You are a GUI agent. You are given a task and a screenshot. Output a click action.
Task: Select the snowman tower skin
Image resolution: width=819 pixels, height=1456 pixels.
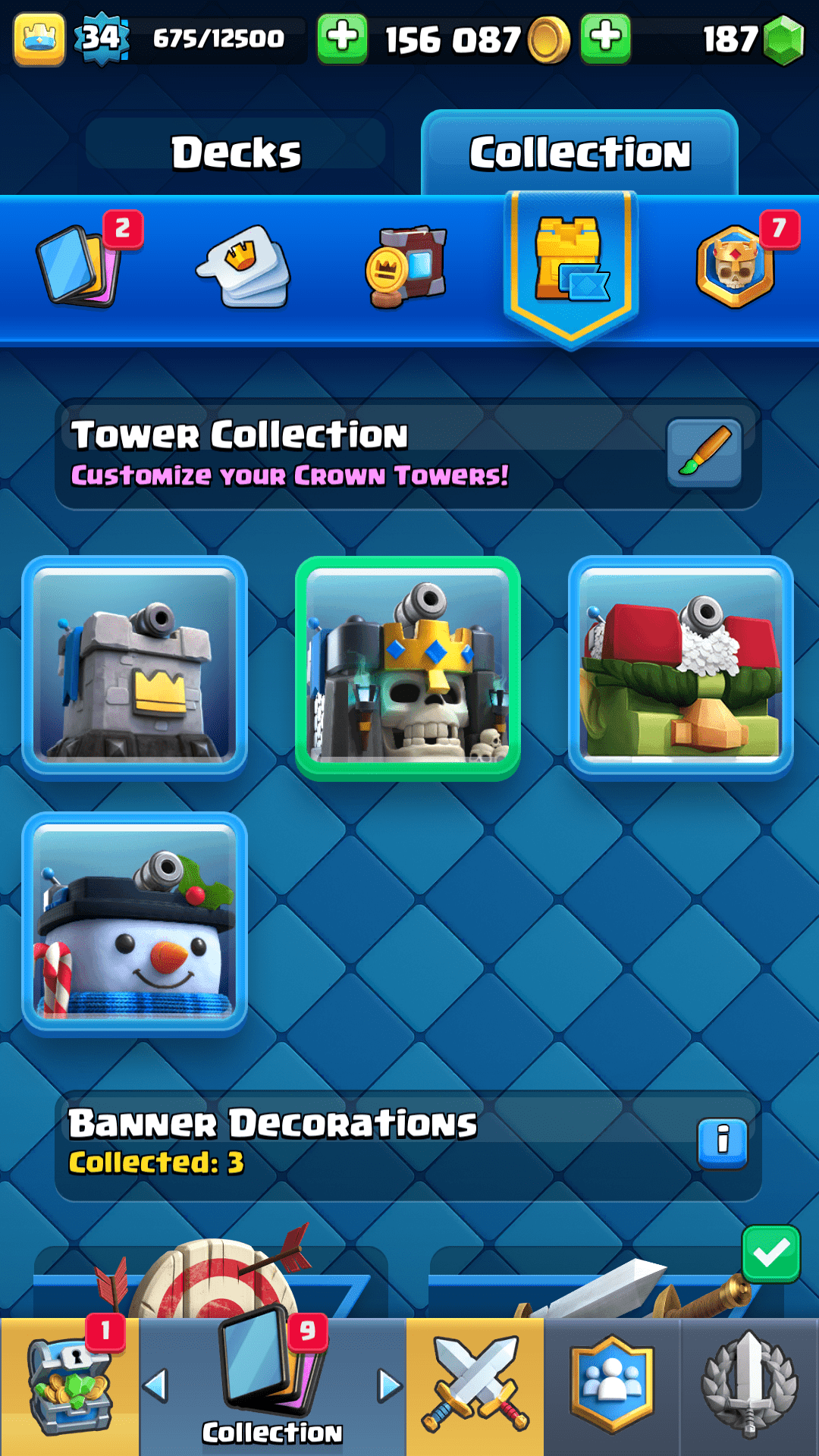[x=135, y=924]
